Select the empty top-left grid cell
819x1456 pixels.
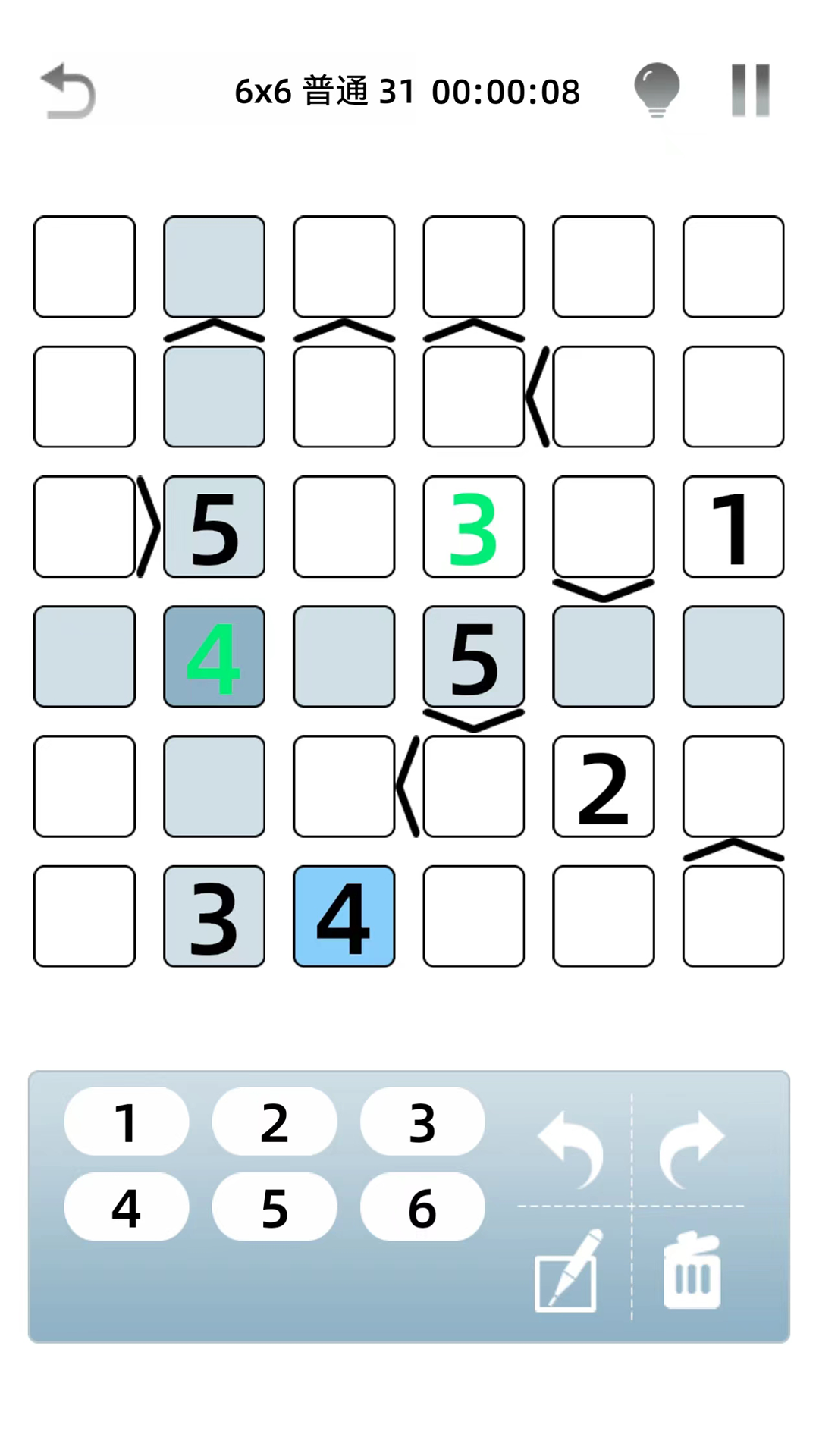tap(85, 267)
